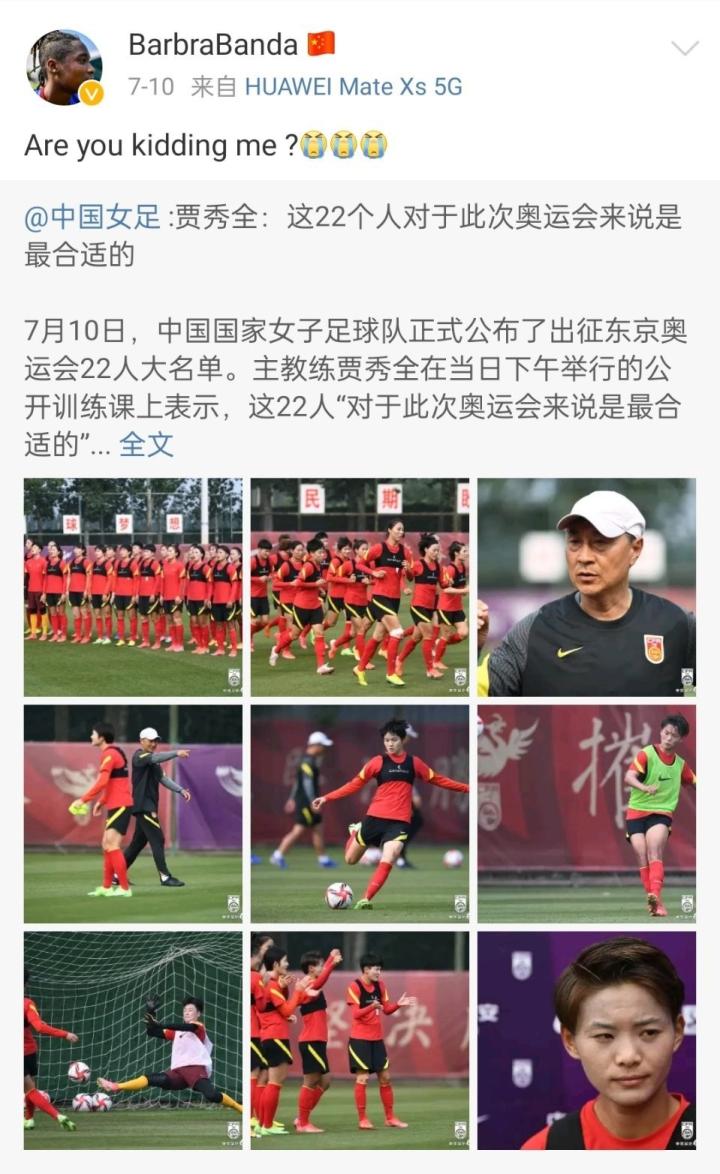Open photo of player kicking the ball
The height and width of the screenshot is (1174, 720).
(x=359, y=814)
